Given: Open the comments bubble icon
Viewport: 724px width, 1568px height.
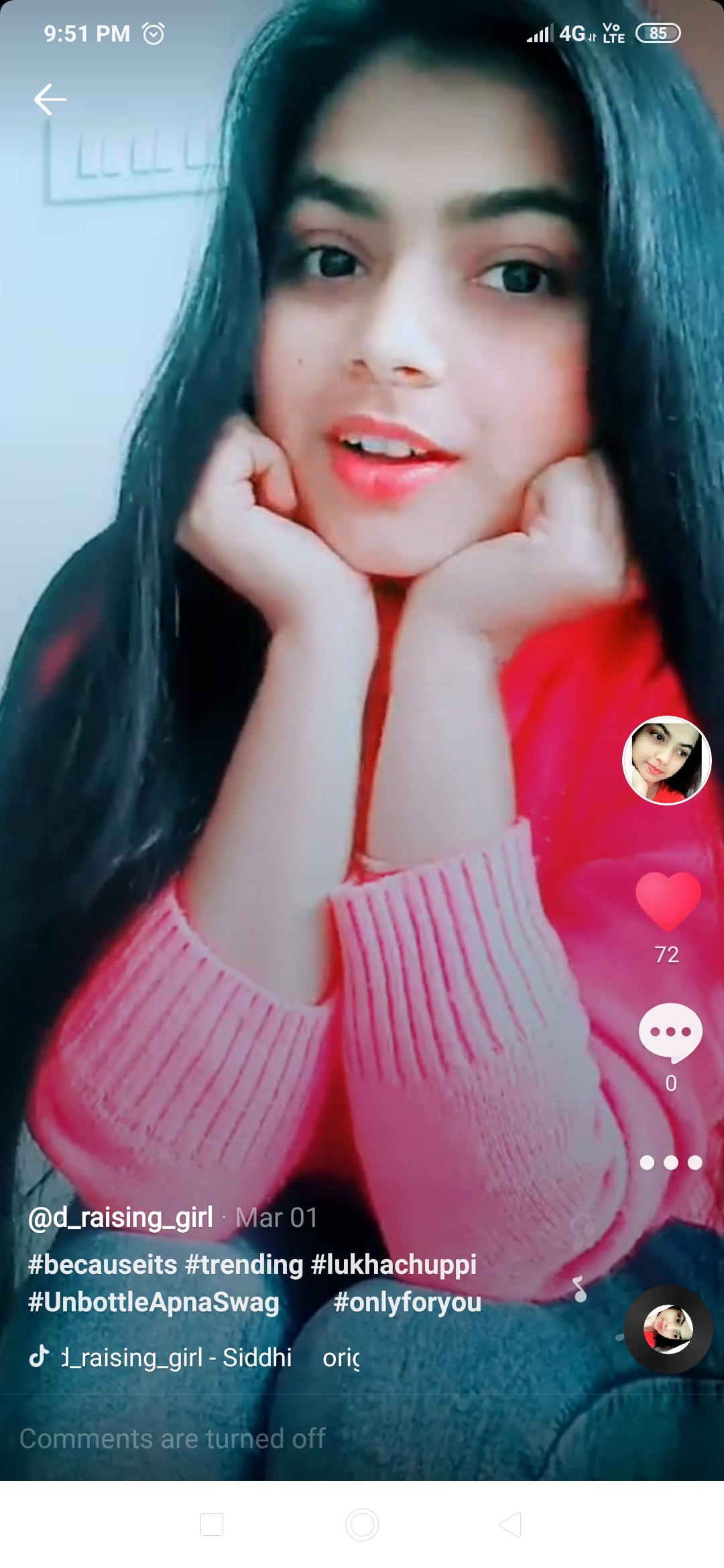Looking at the screenshot, I should [670, 1033].
